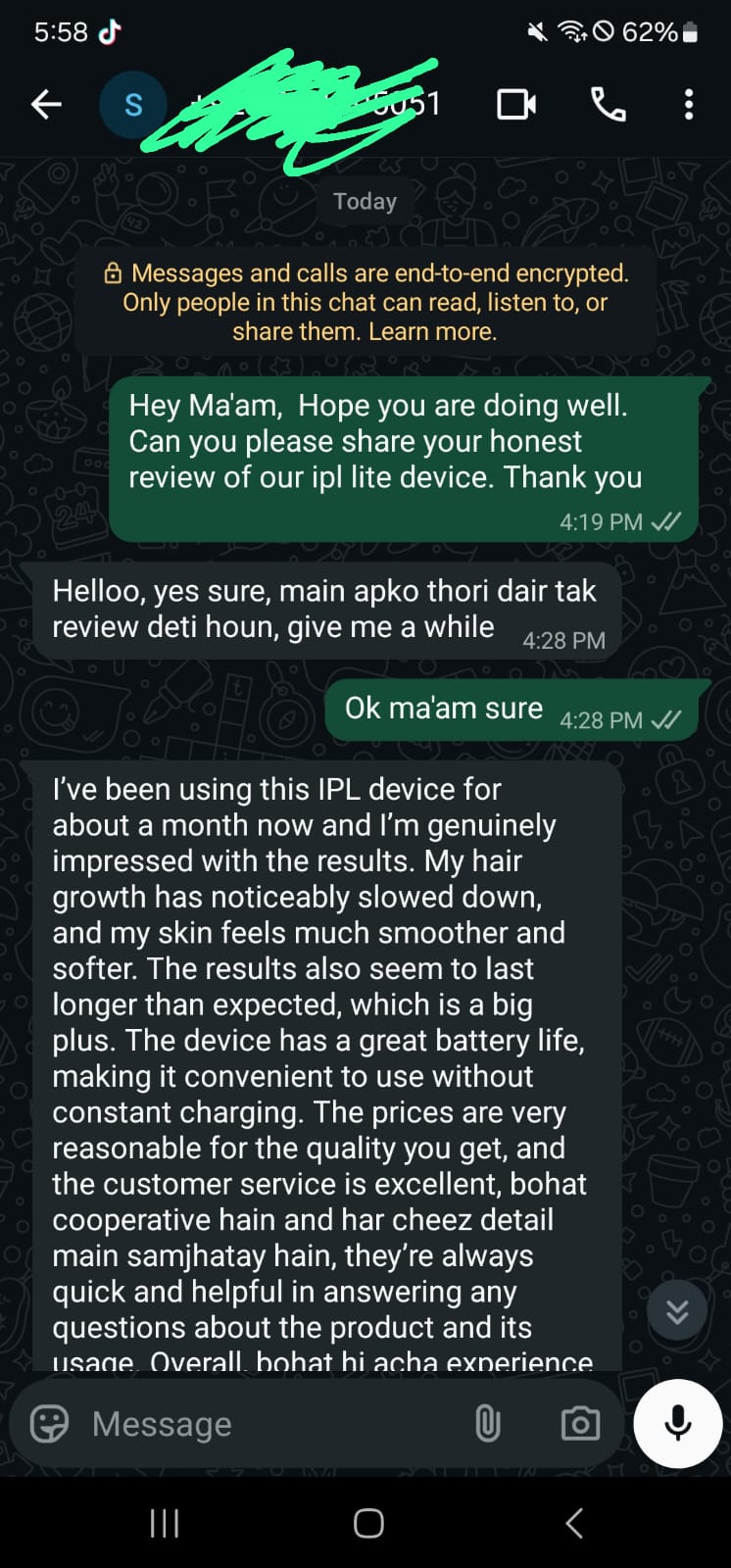Open recent apps from the navigation bar

(164, 1523)
